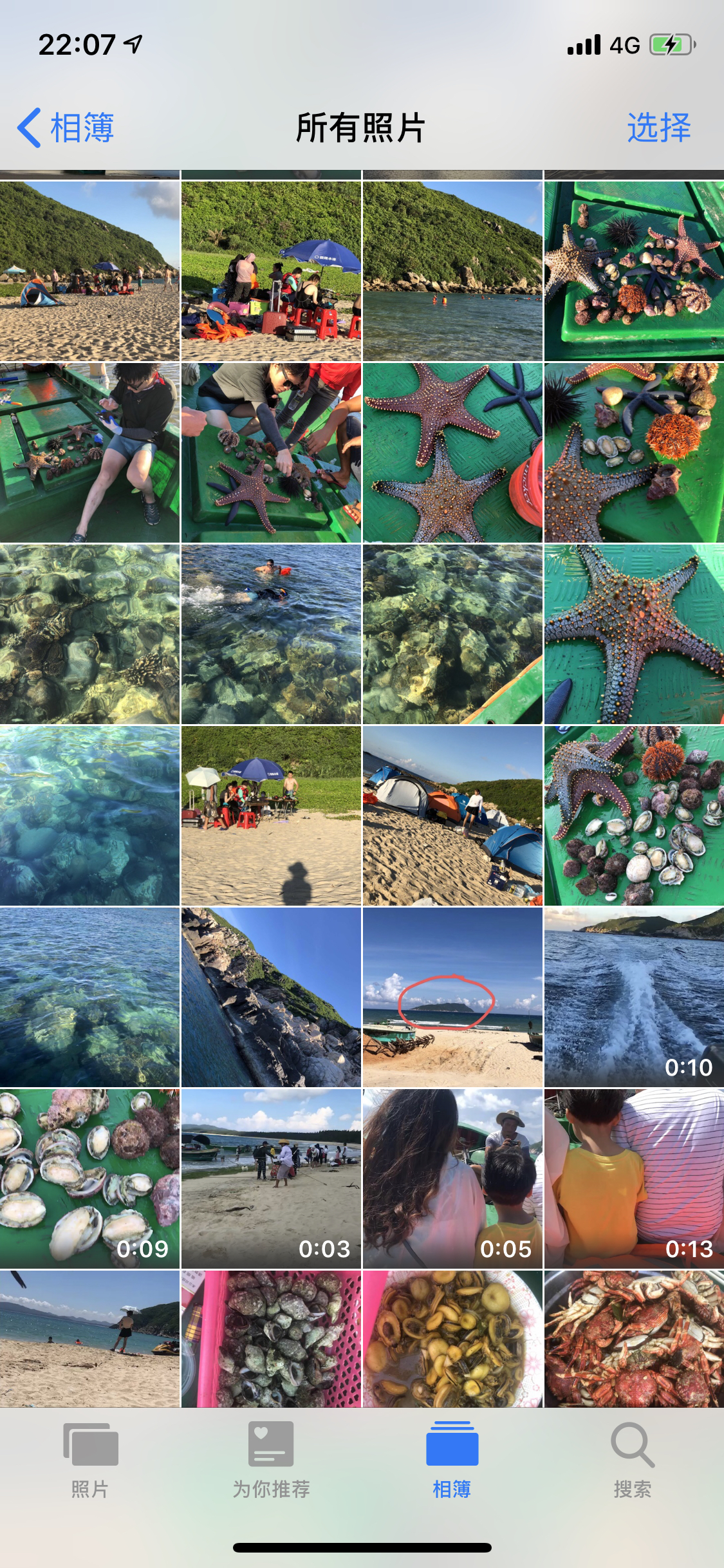Viewport: 724px width, 1568px height.
Task: Open the 0:13 yellow shirt video
Action: 634,1179
